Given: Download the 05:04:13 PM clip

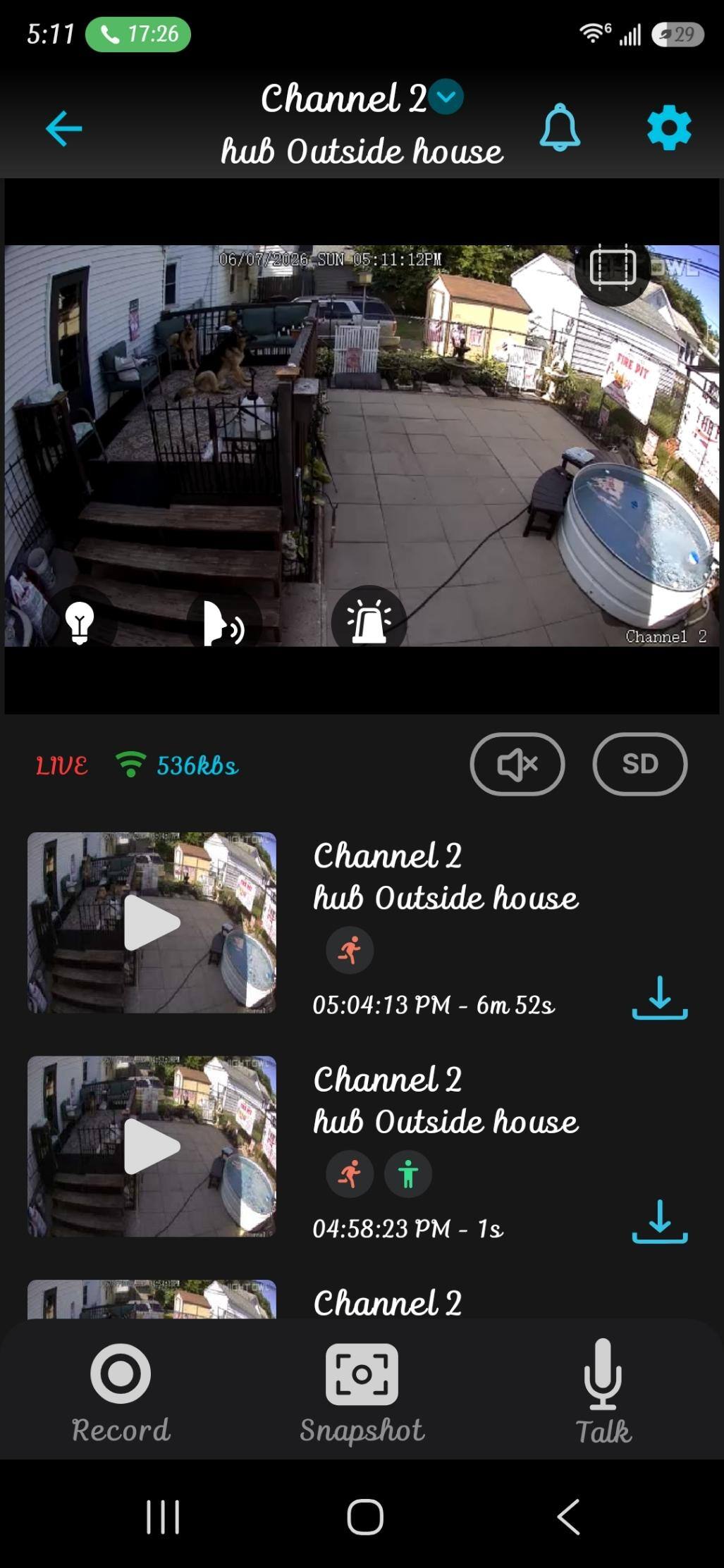Looking at the screenshot, I should point(660,998).
